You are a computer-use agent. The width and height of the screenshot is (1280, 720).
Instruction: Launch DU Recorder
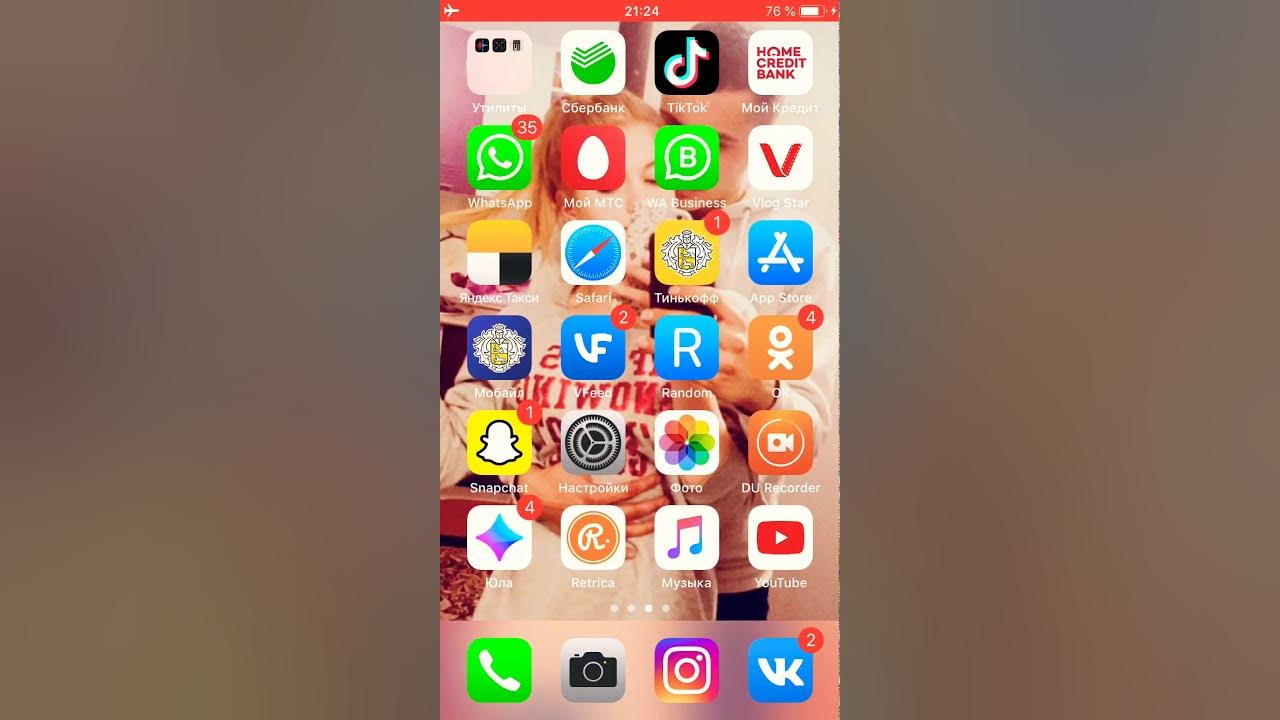(x=780, y=443)
